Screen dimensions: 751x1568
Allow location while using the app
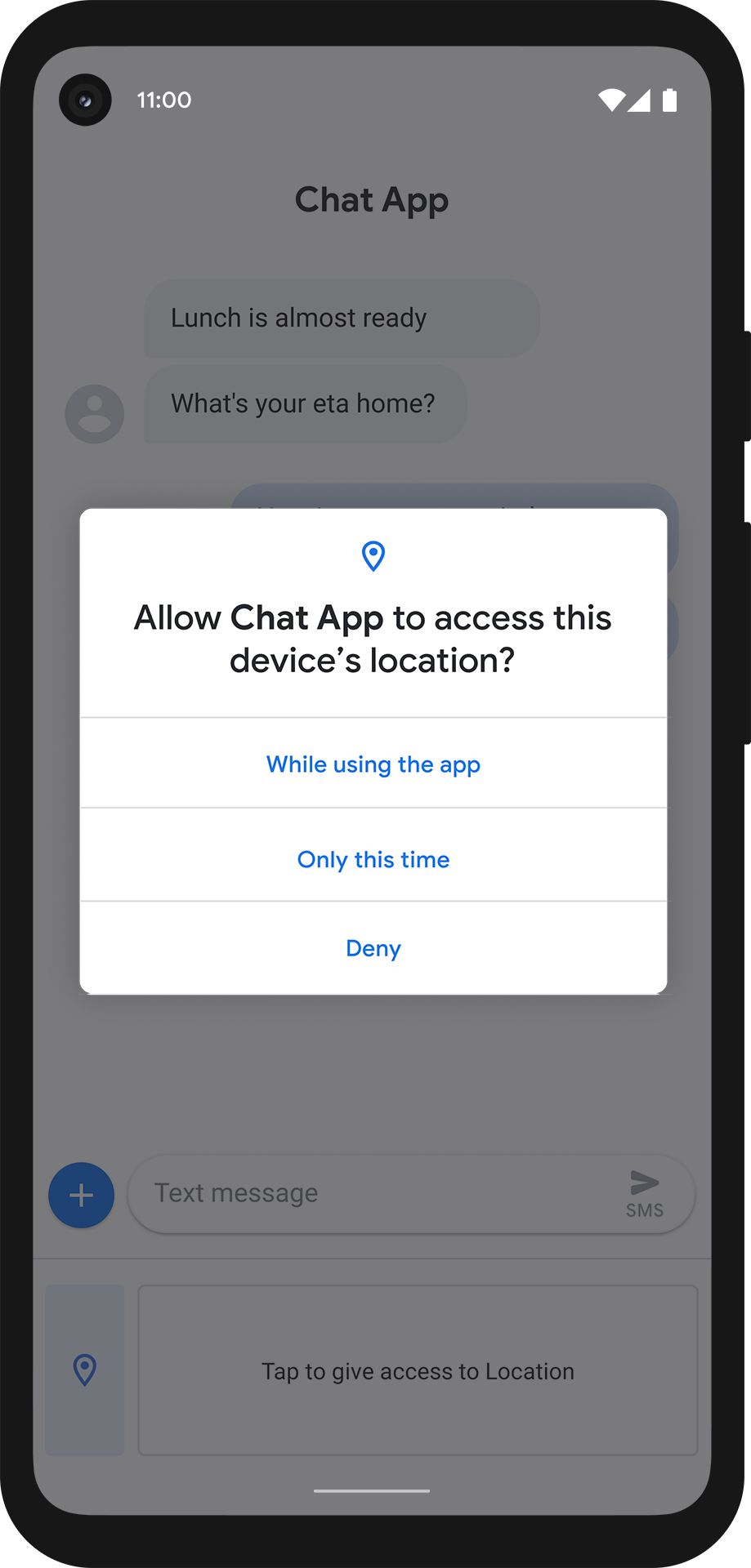373,764
